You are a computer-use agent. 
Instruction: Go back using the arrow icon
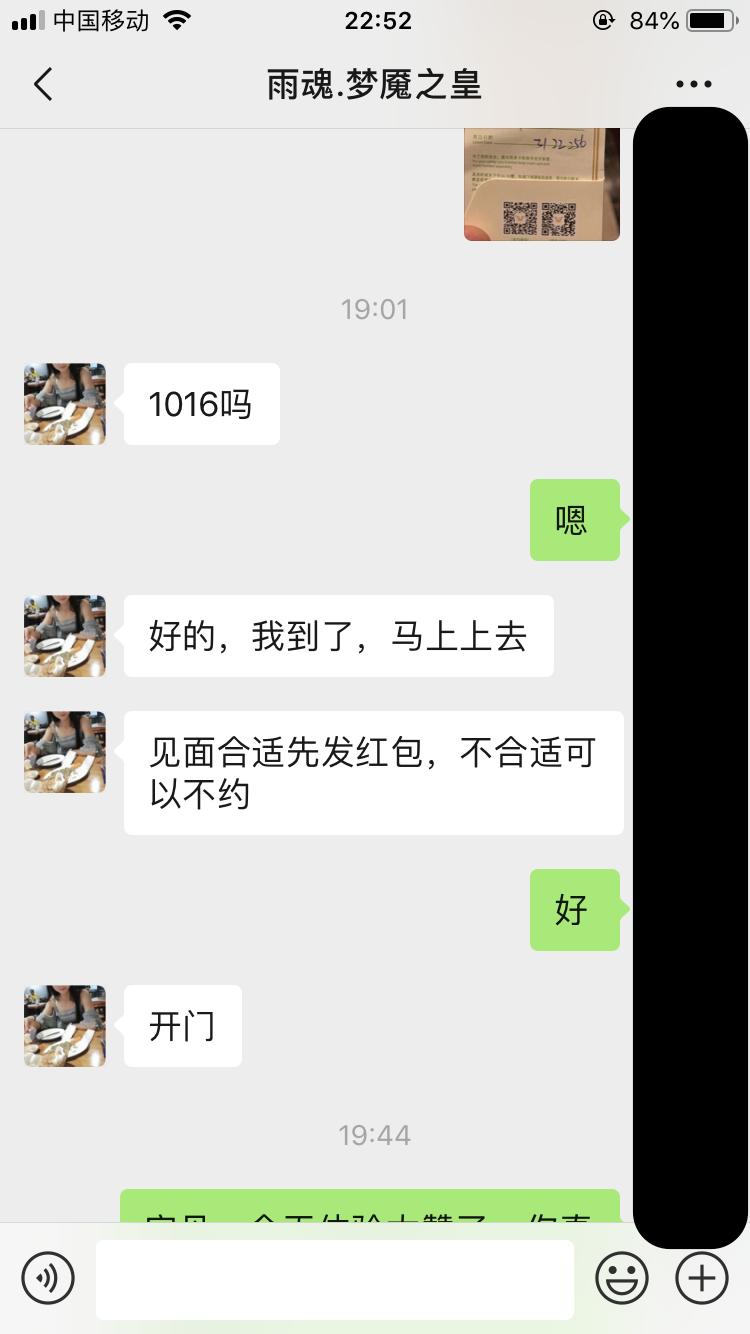43,85
